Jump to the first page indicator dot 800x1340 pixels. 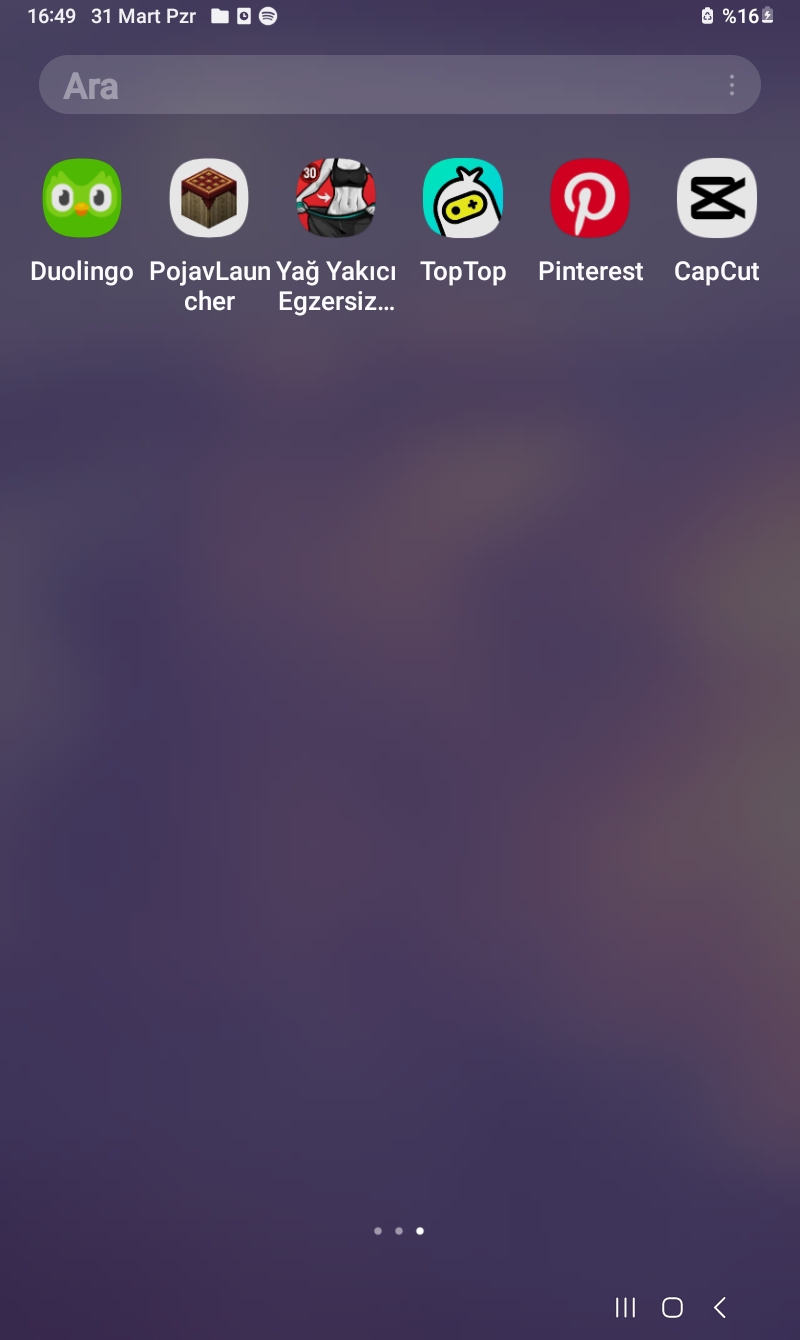[378, 1231]
